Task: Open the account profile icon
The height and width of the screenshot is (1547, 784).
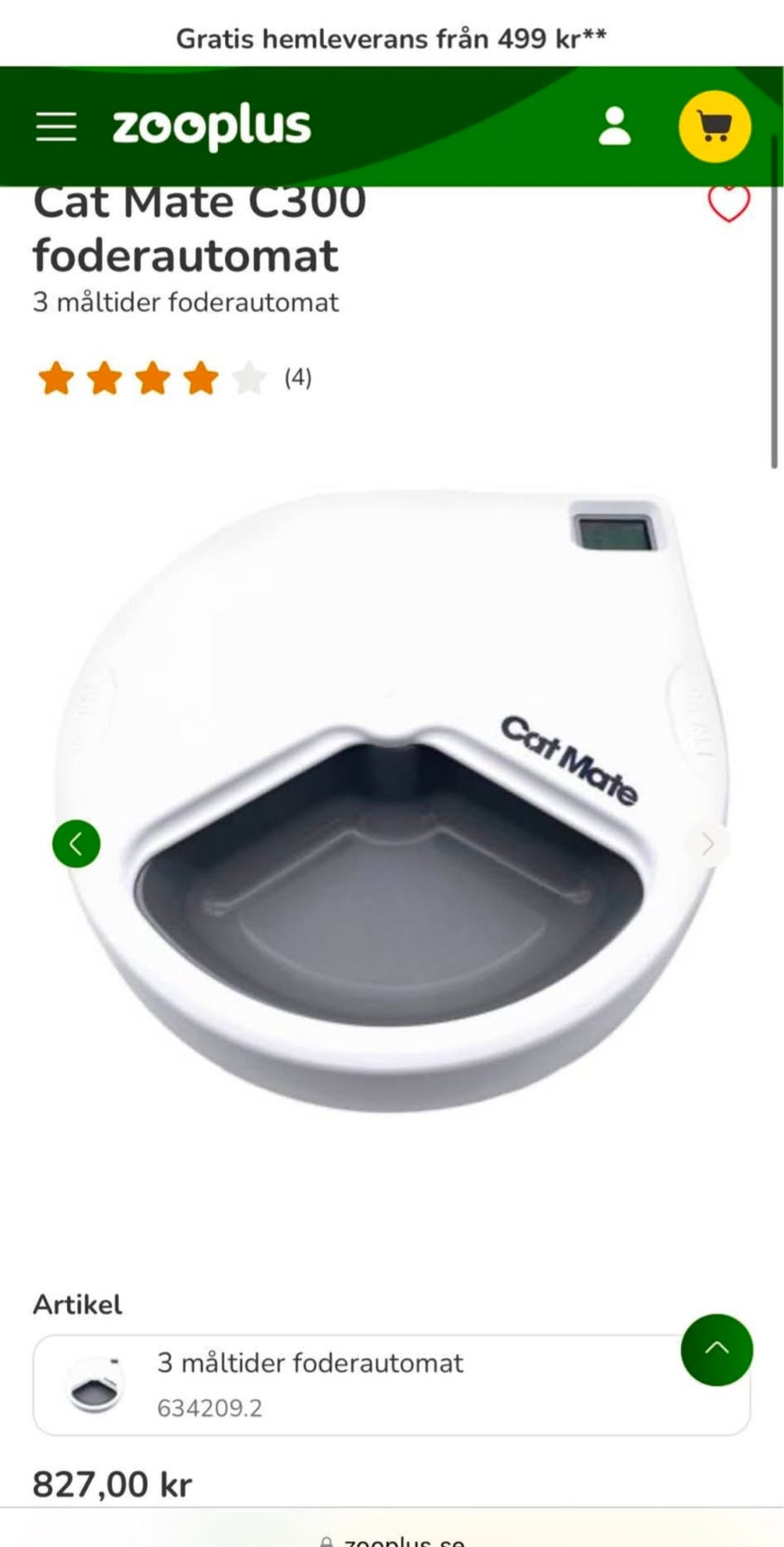Action: pos(614,127)
